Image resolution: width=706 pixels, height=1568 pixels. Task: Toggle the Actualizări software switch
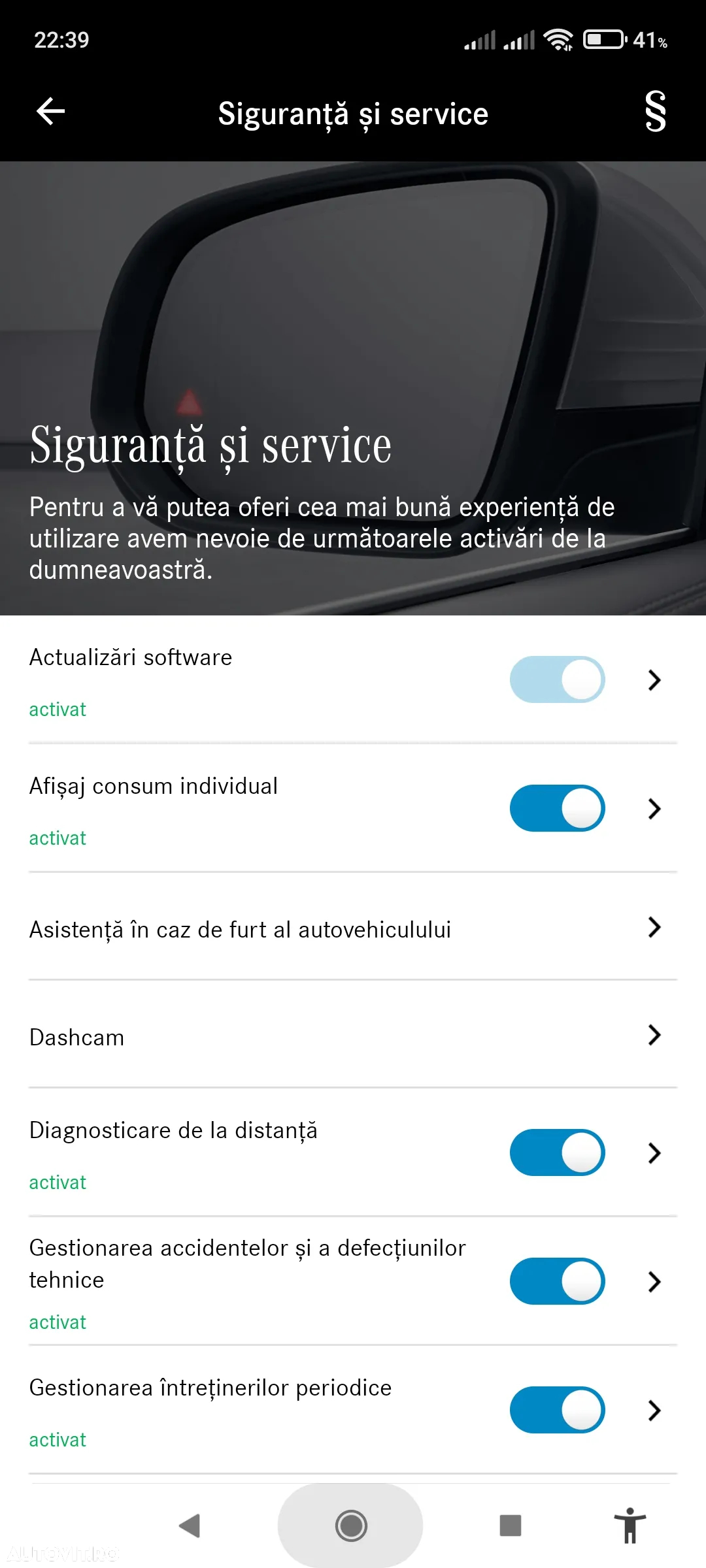coord(557,679)
